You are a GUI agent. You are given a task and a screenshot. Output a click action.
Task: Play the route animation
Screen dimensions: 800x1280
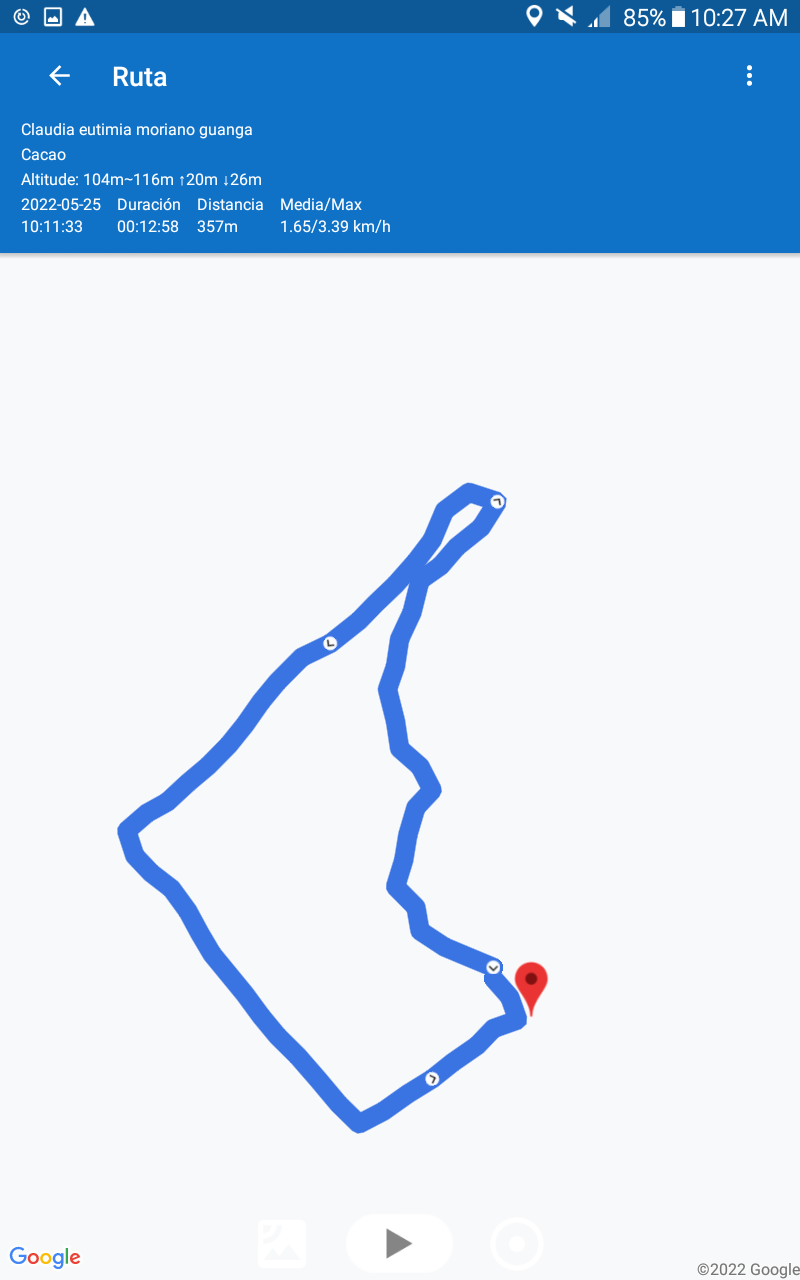(x=399, y=1243)
